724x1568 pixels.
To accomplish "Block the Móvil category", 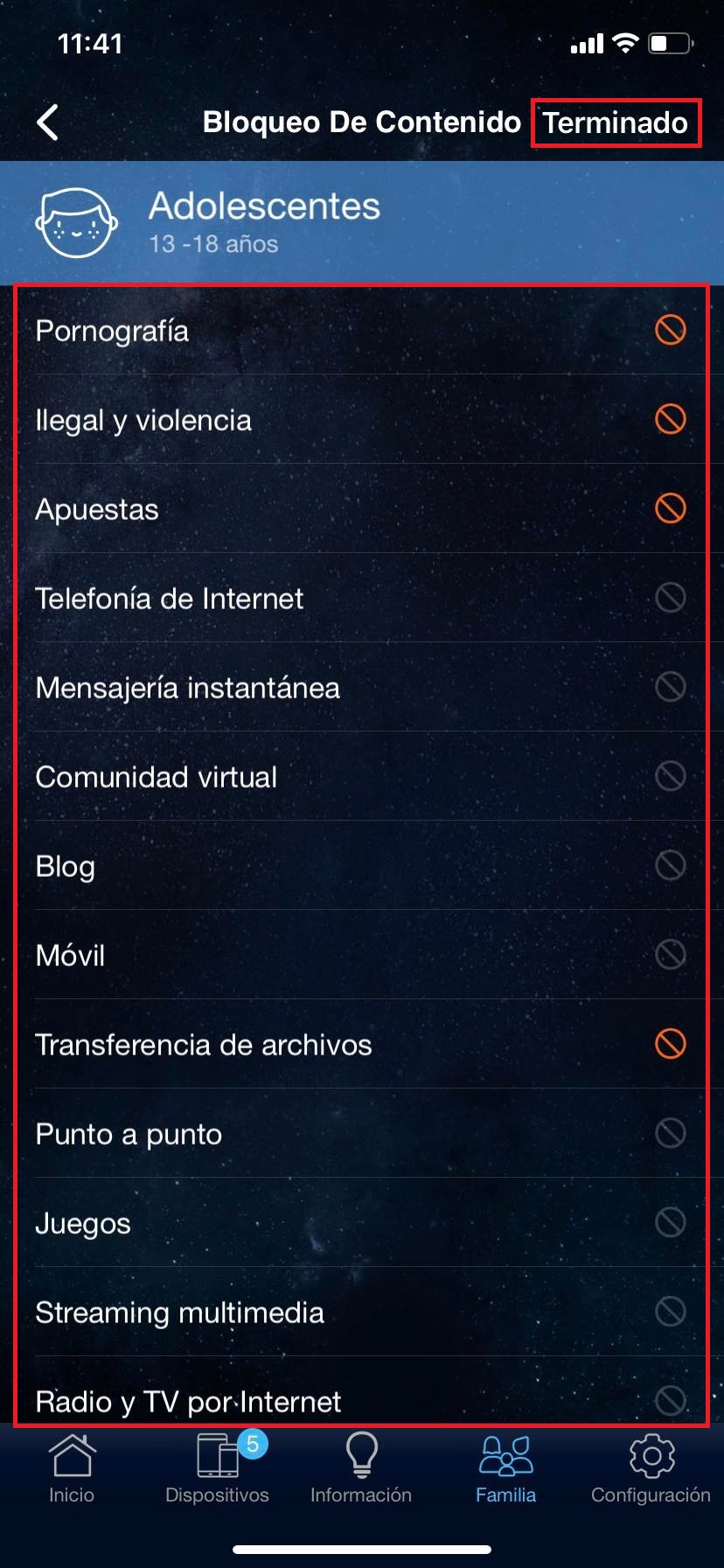I will [671, 955].
